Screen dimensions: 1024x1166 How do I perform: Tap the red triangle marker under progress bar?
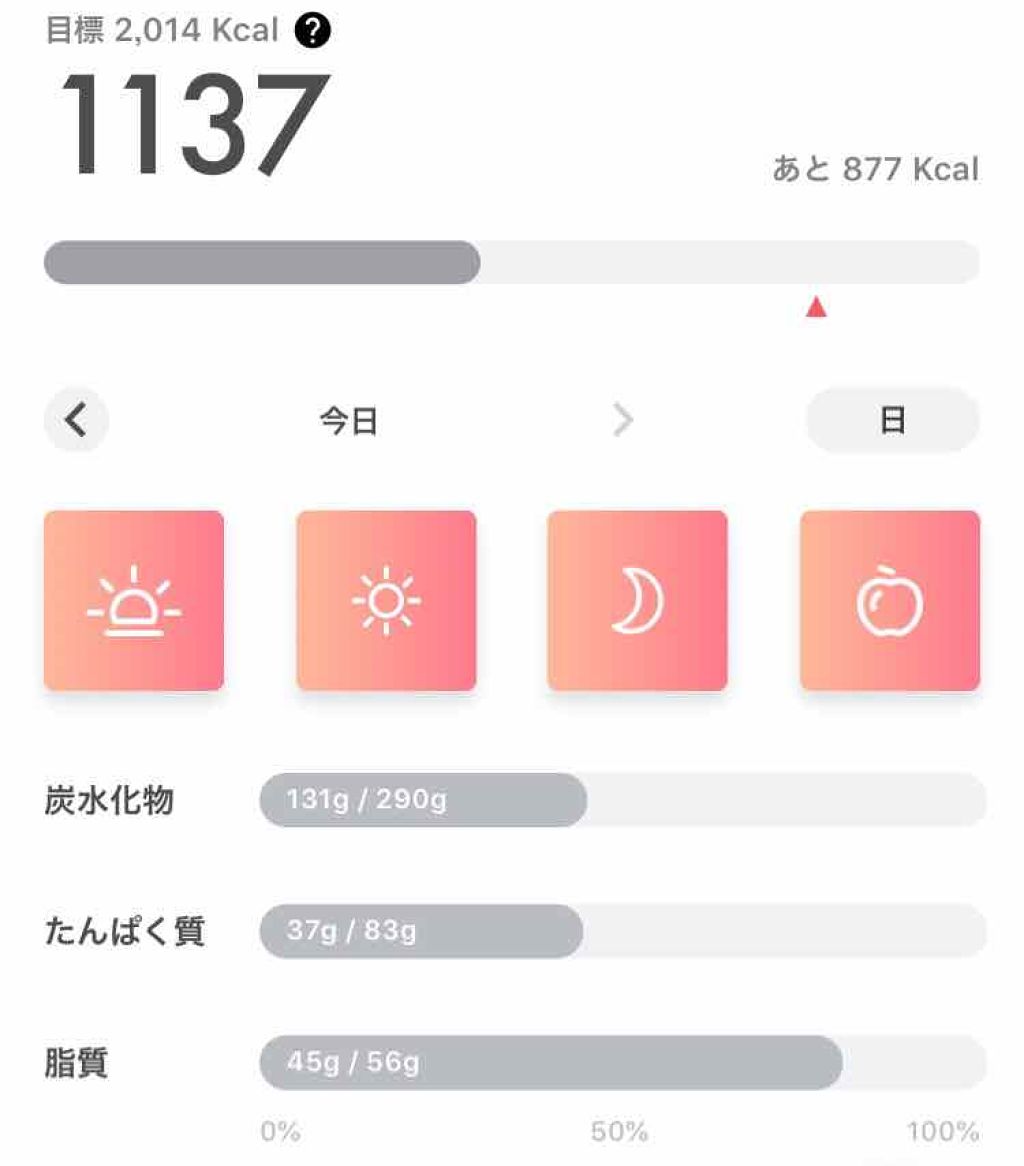click(x=816, y=309)
